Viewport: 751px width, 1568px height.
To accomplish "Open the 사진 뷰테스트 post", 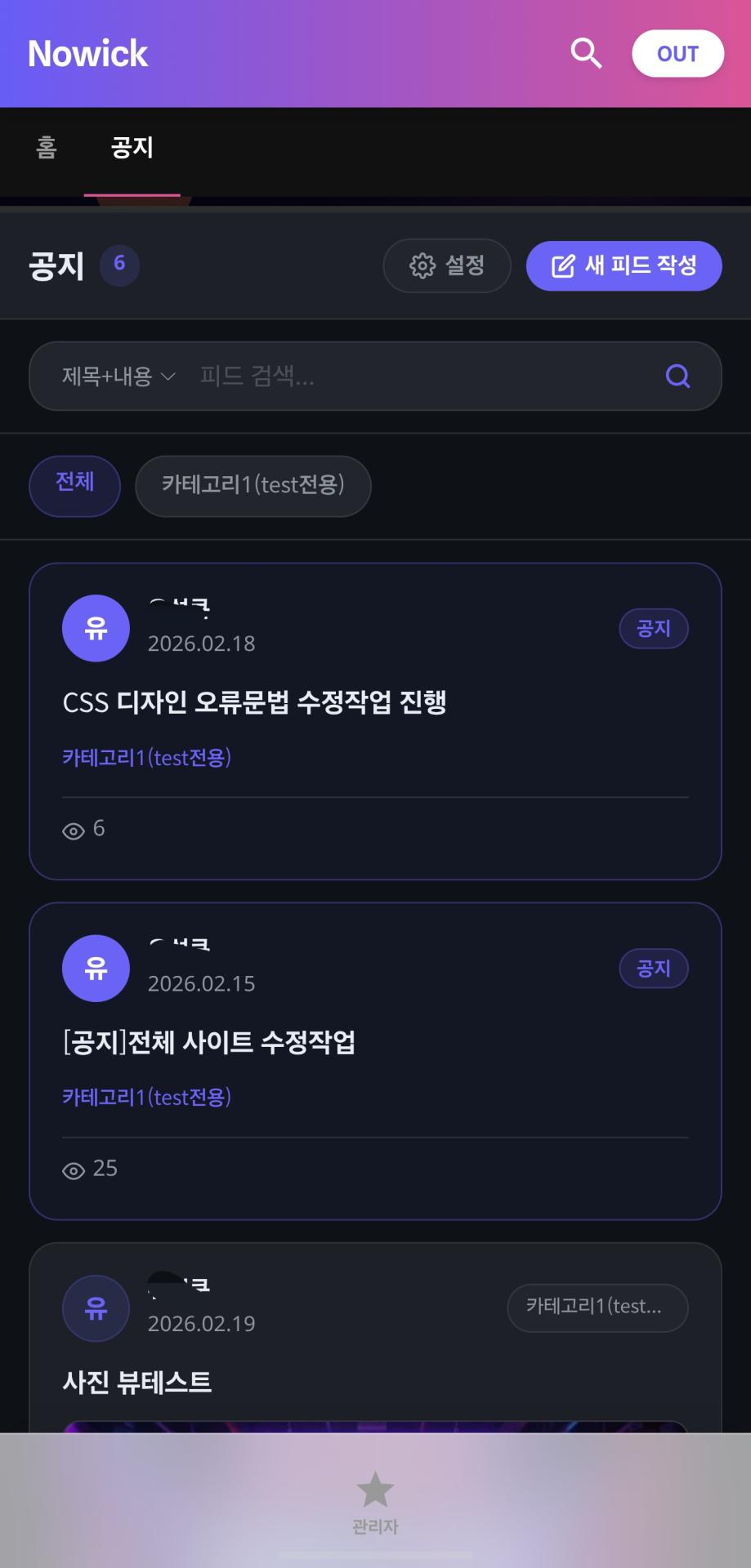I will click(x=137, y=1382).
